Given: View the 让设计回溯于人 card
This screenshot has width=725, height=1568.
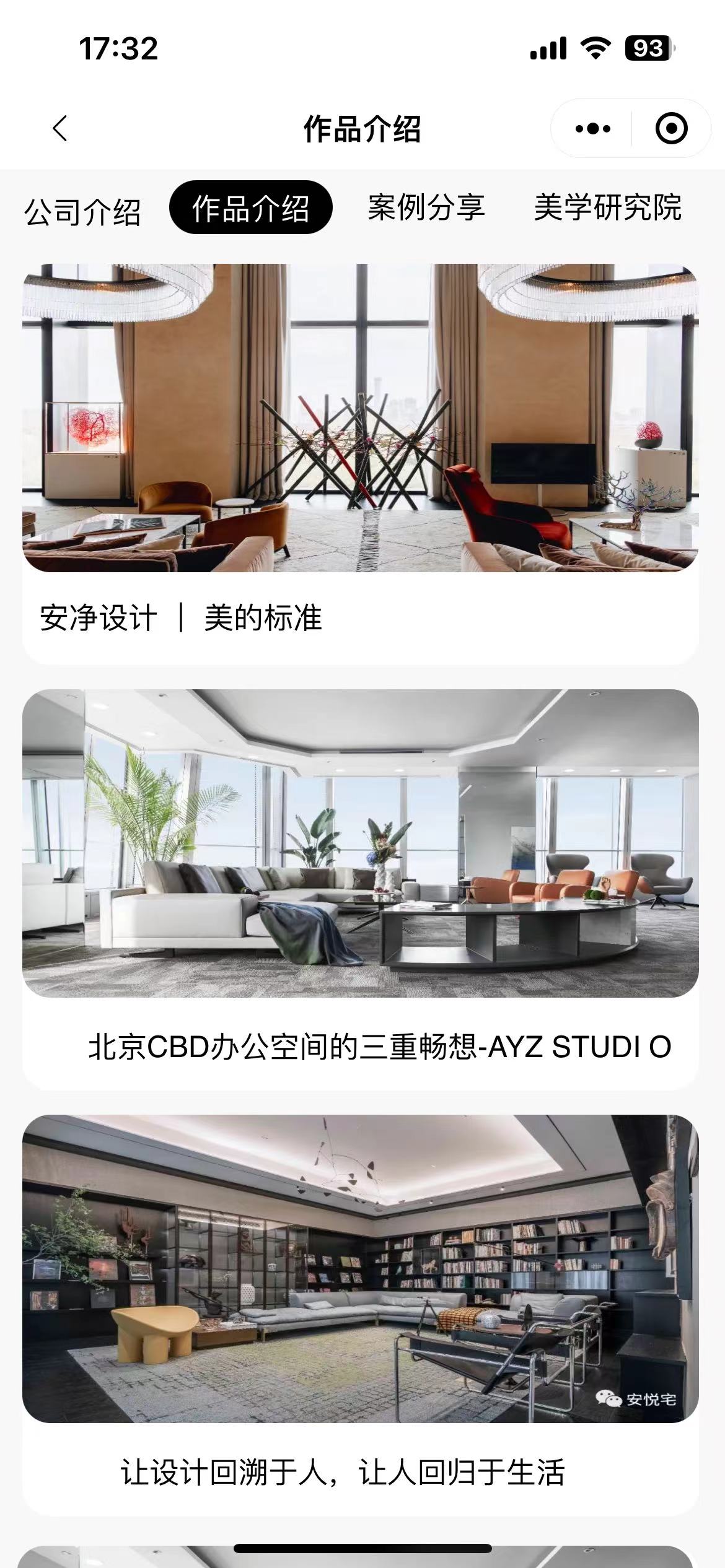Looking at the screenshot, I should [x=360, y=1313].
